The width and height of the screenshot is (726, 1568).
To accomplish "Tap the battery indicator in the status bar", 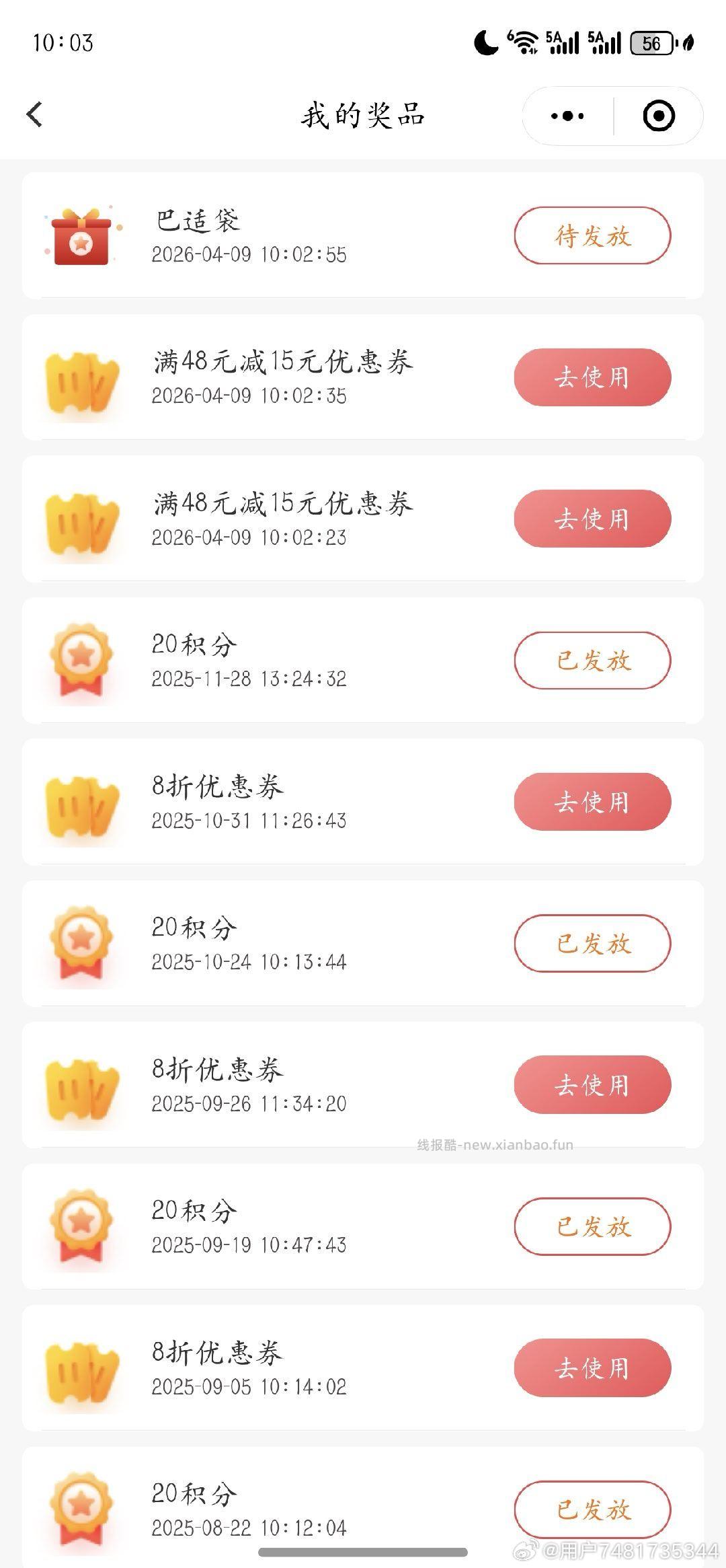I will point(651,43).
